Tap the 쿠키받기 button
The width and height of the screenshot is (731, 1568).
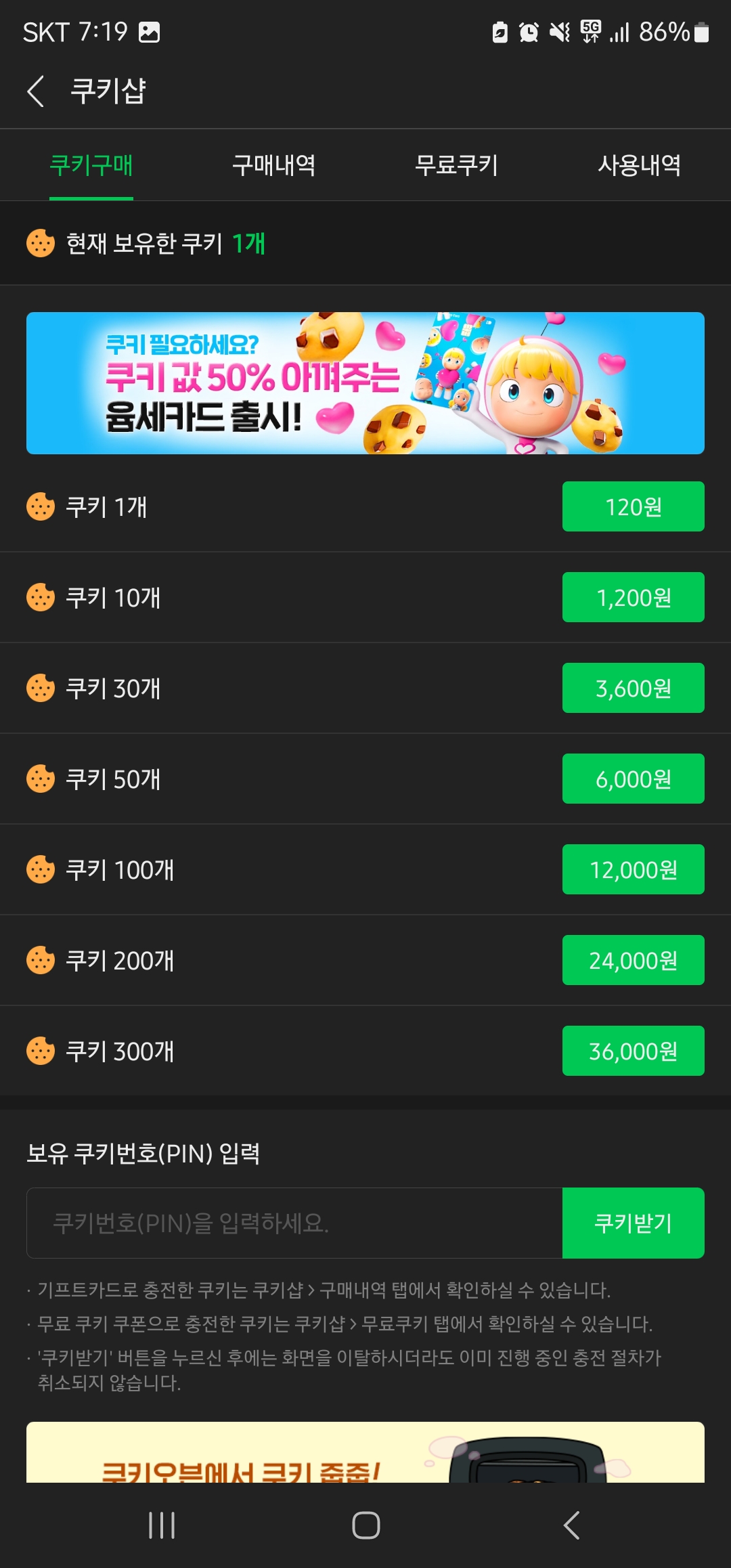coord(633,1223)
